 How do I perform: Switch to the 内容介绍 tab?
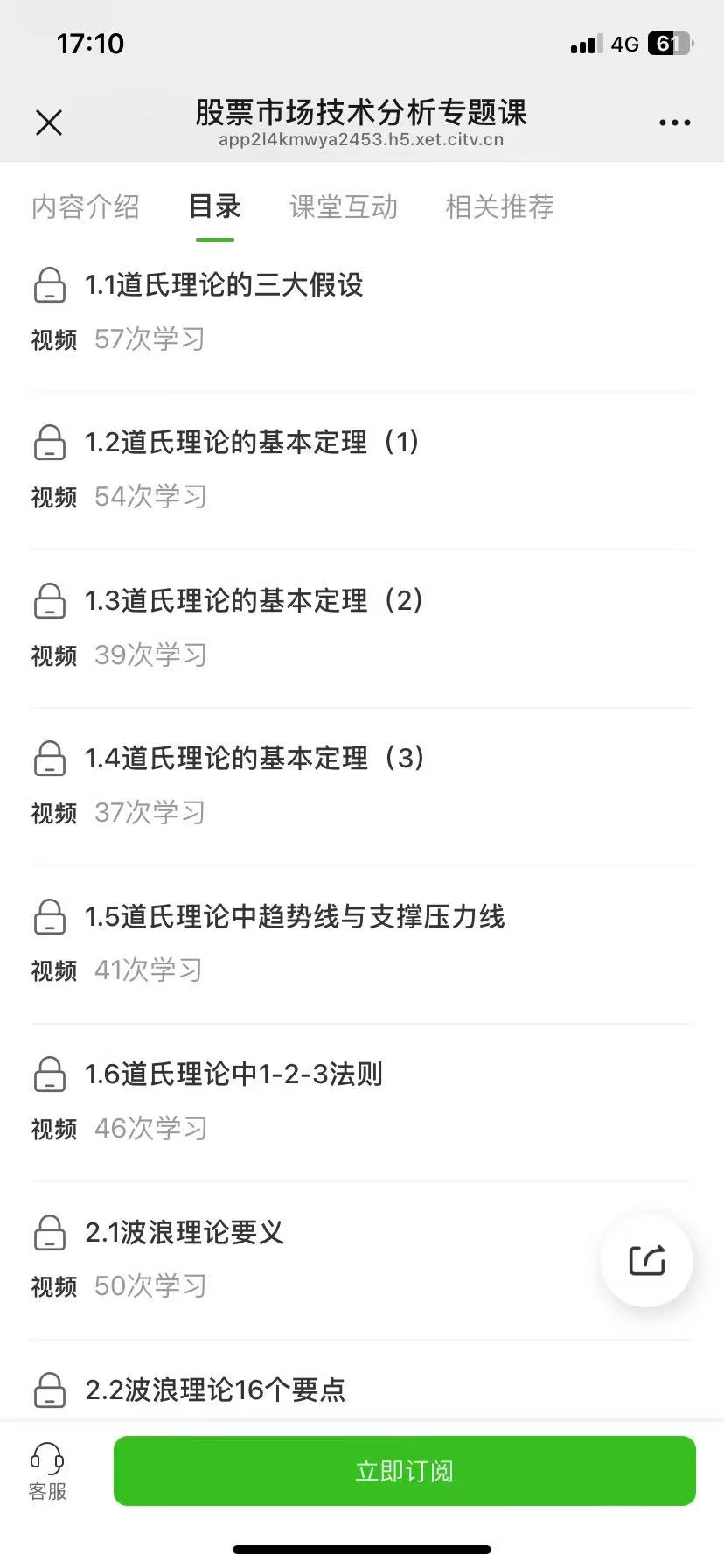click(86, 207)
